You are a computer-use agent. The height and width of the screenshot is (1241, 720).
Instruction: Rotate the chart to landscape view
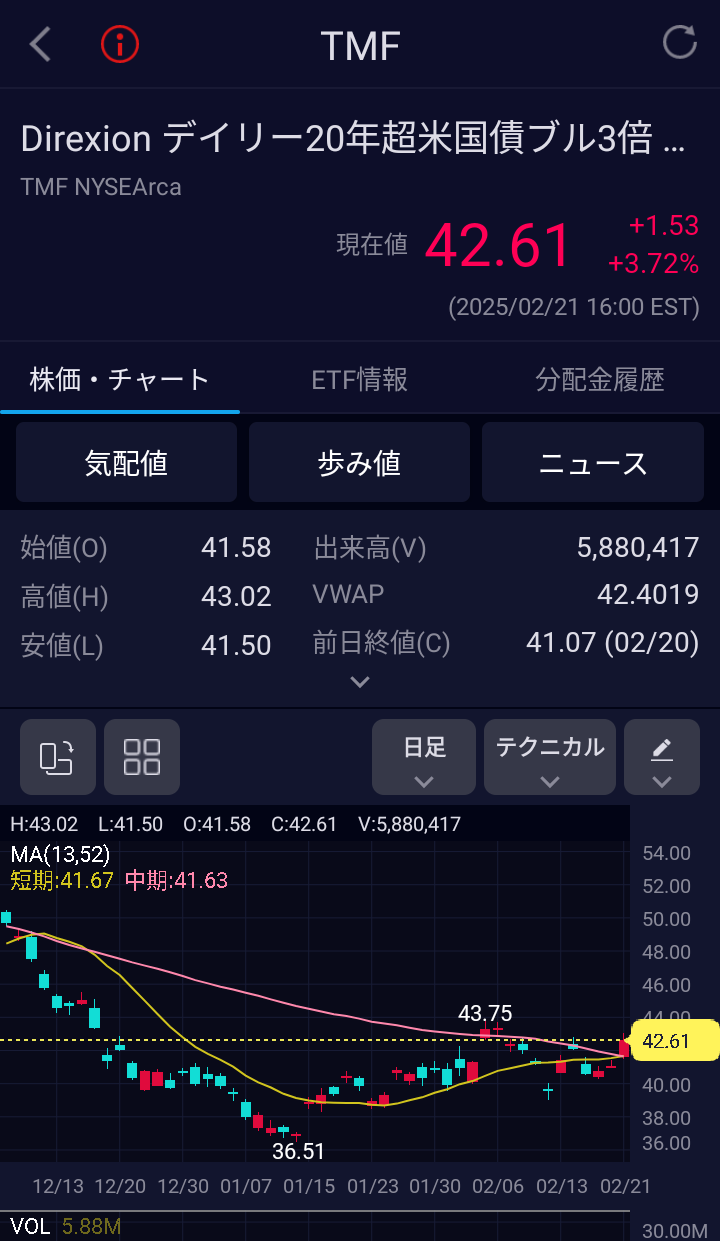point(58,757)
